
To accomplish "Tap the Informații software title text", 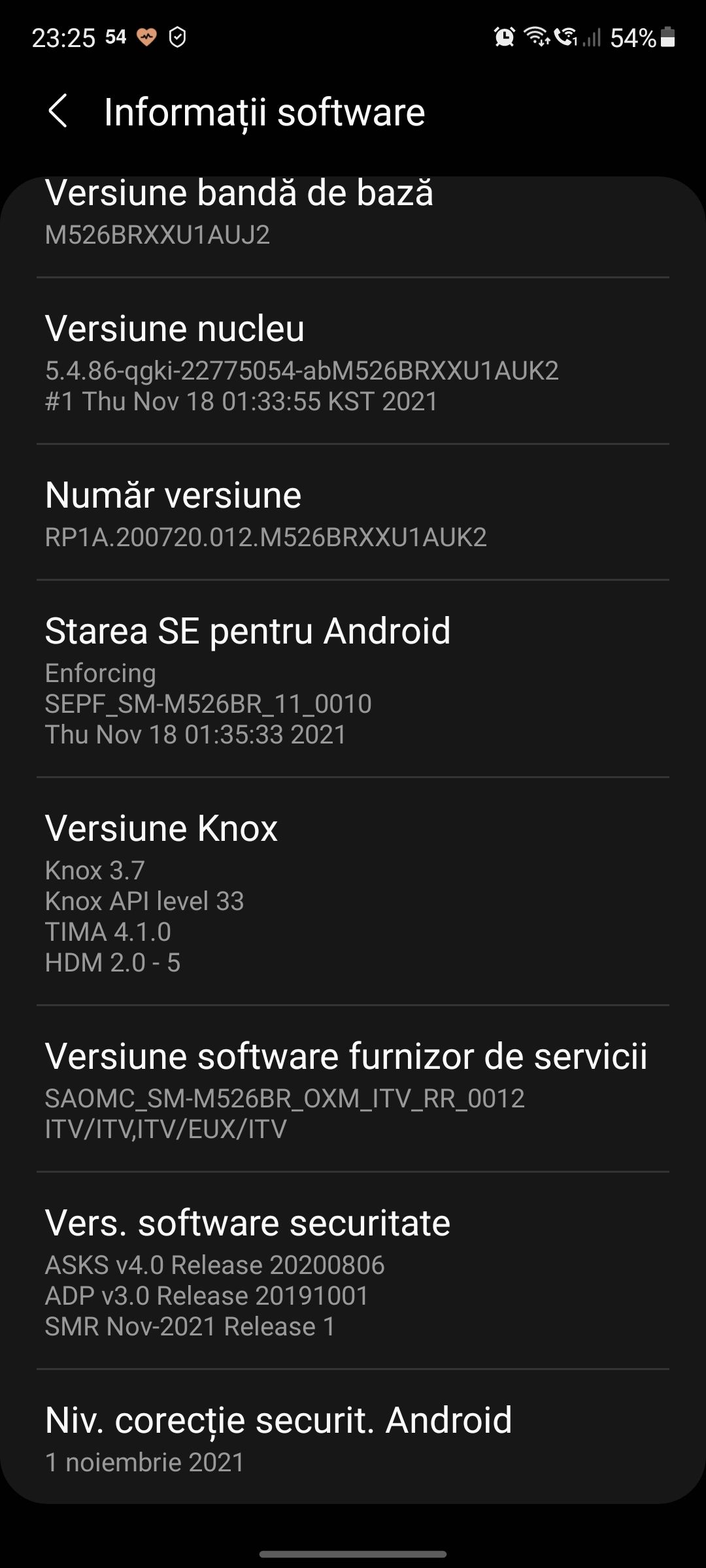I will [x=265, y=112].
